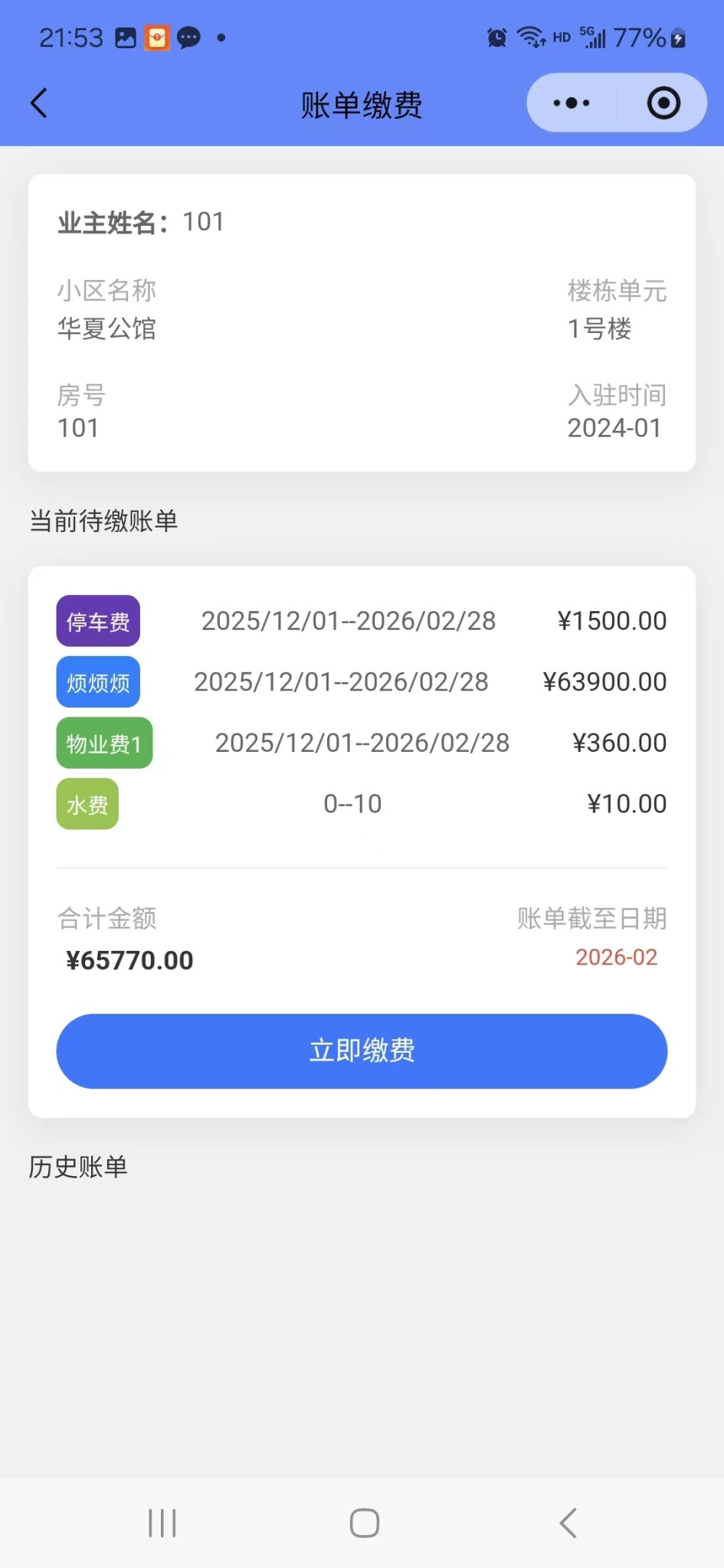Go back from the 账单缴费 page
724x1568 pixels.
click(x=39, y=103)
